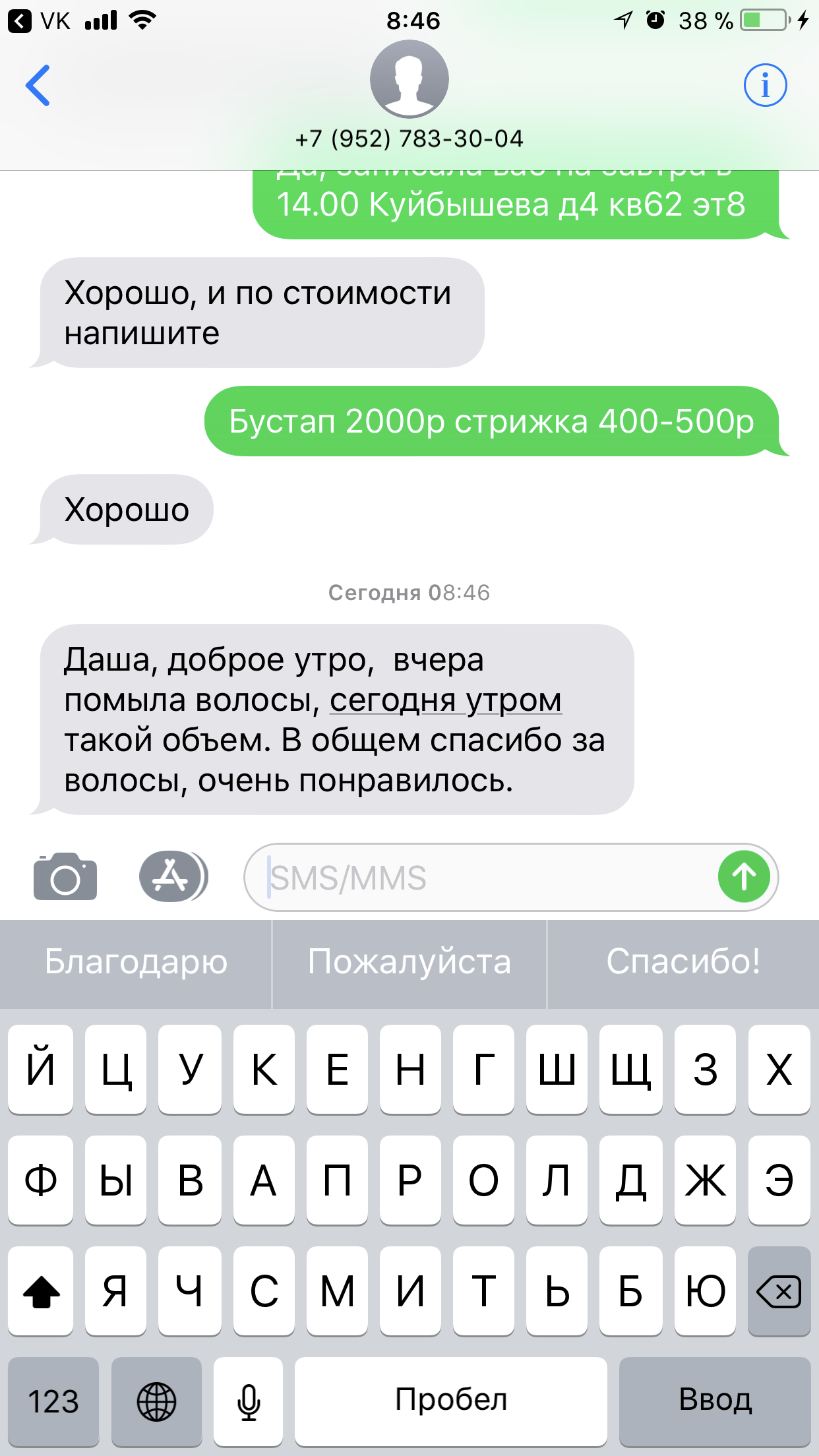Tap the backspace key

tap(779, 1291)
